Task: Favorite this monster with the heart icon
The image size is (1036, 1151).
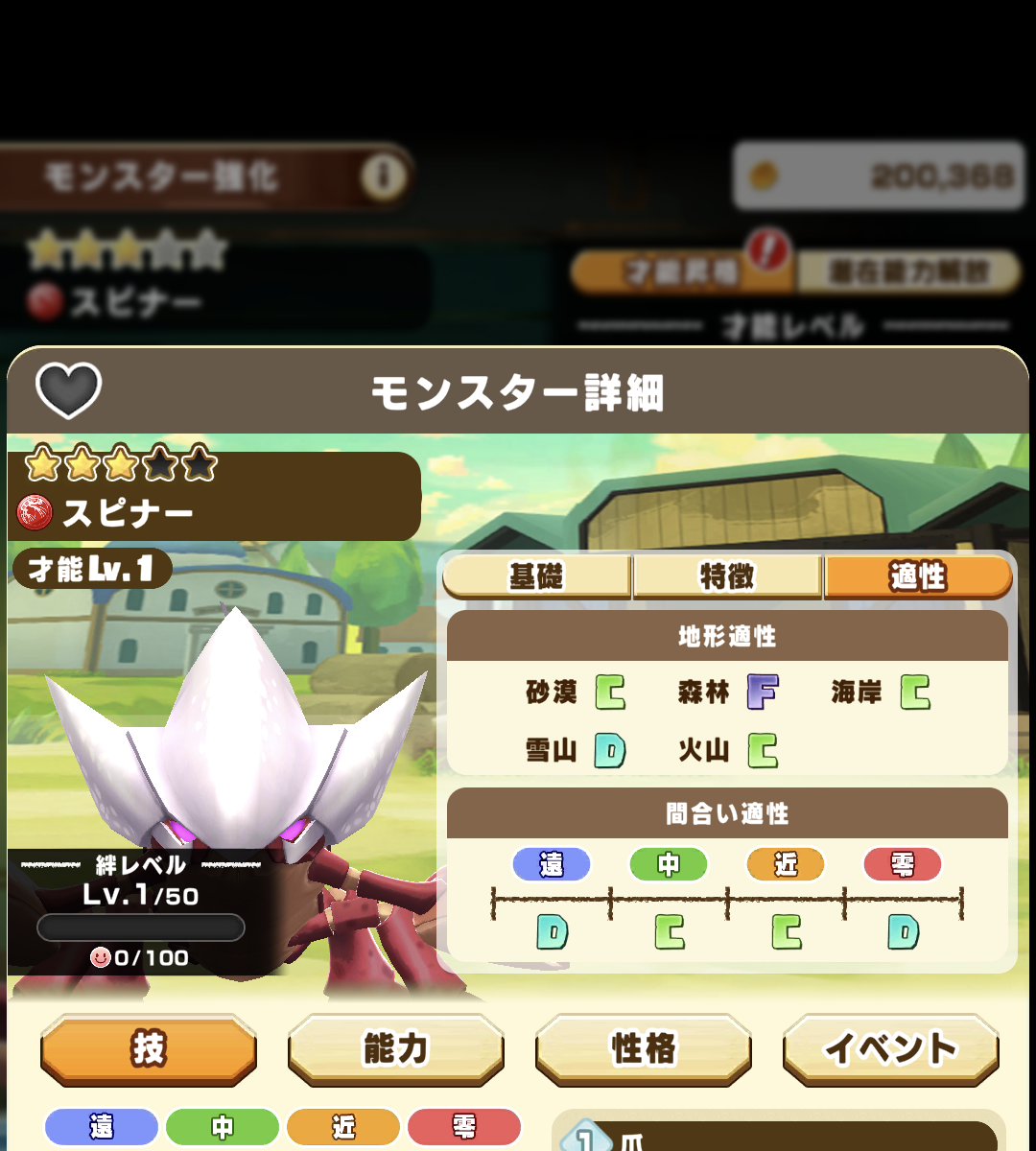Action: pyautogui.click(x=68, y=390)
